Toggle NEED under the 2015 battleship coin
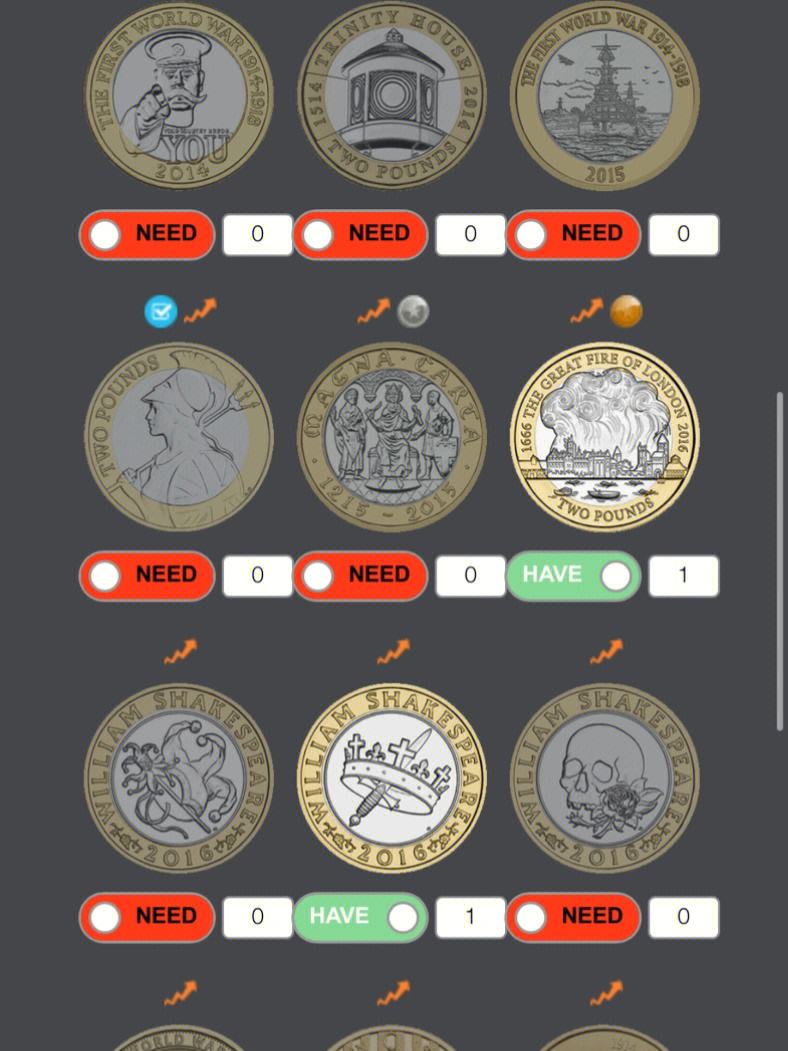The height and width of the screenshot is (1051, 788). tap(573, 235)
